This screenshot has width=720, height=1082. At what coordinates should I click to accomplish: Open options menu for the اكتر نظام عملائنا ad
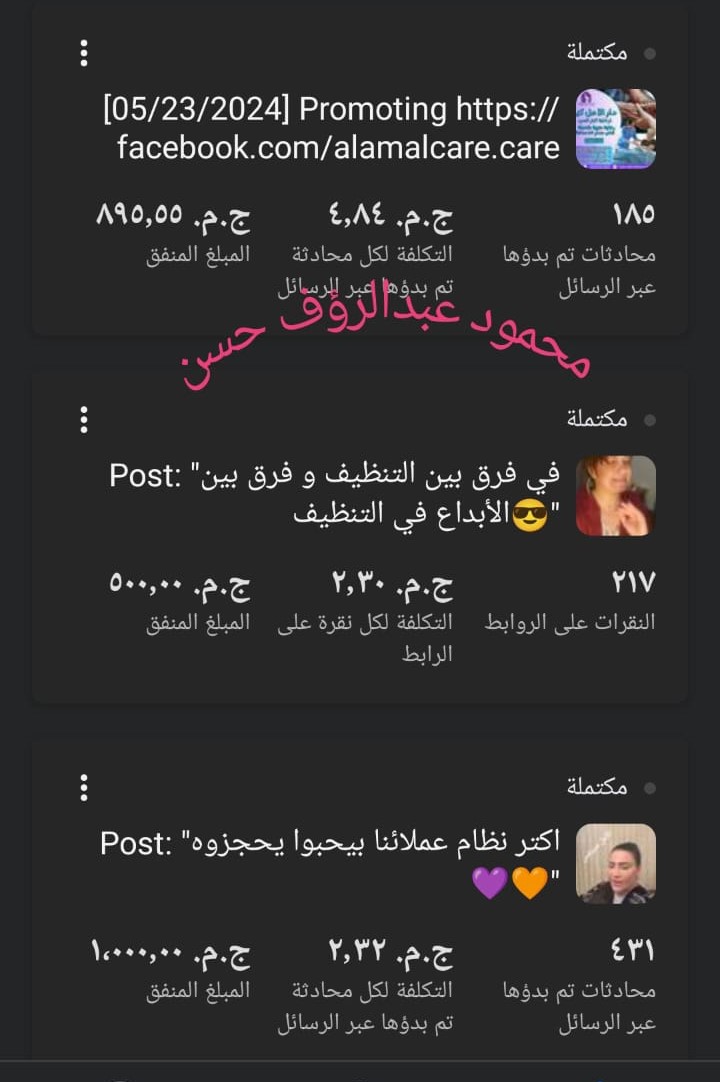(85, 787)
